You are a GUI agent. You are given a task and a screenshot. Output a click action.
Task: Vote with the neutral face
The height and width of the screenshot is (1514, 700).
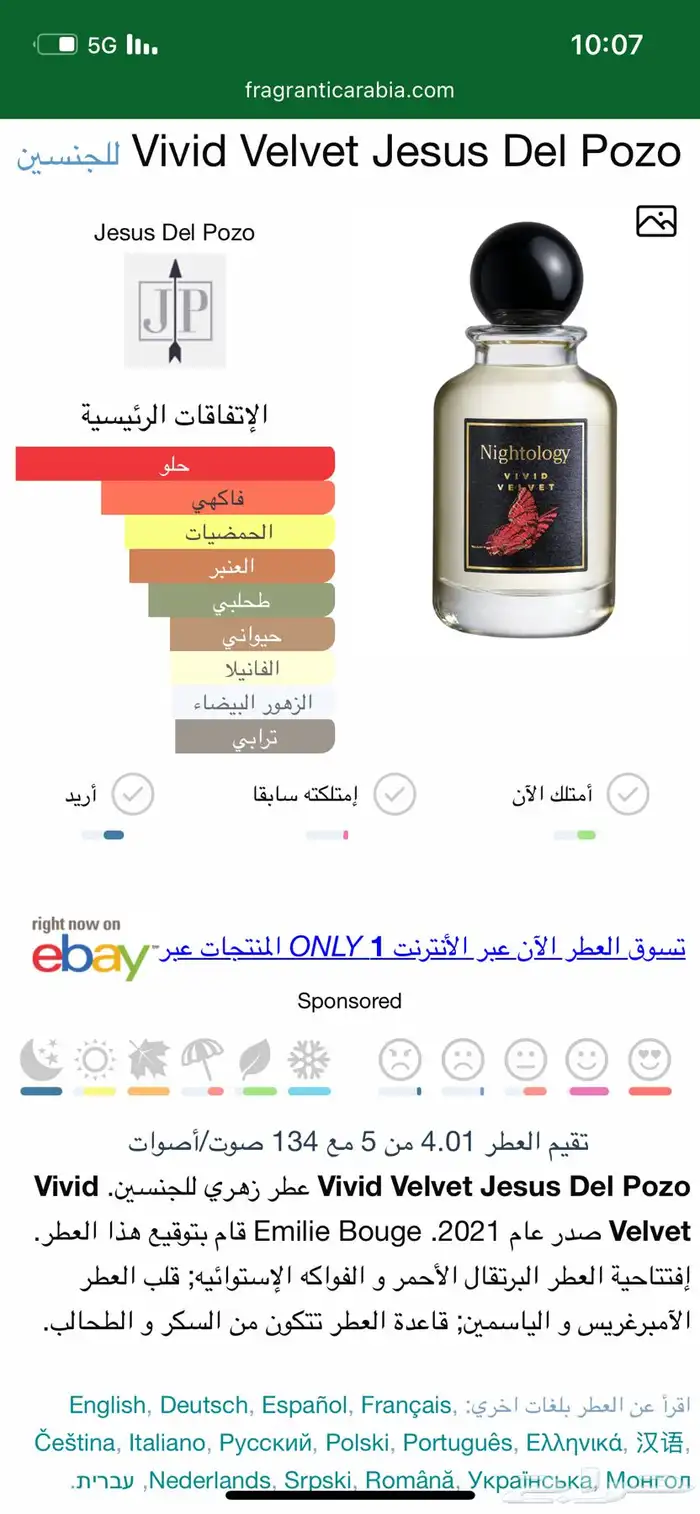coord(525,1059)
